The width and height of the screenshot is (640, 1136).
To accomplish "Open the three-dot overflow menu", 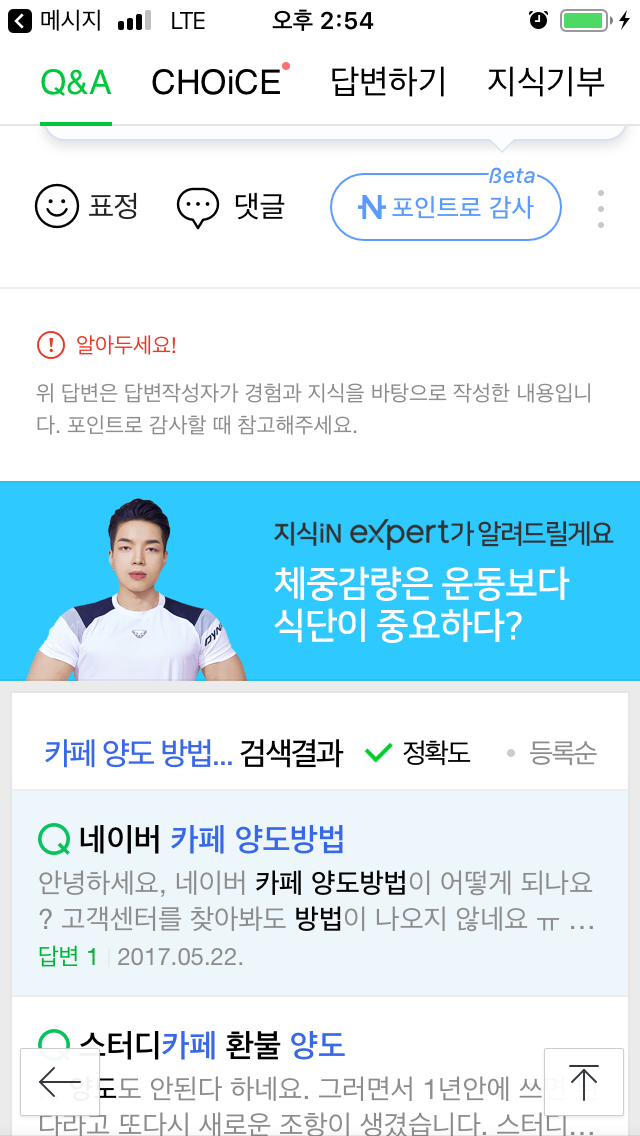I will (x=601, y=209).
